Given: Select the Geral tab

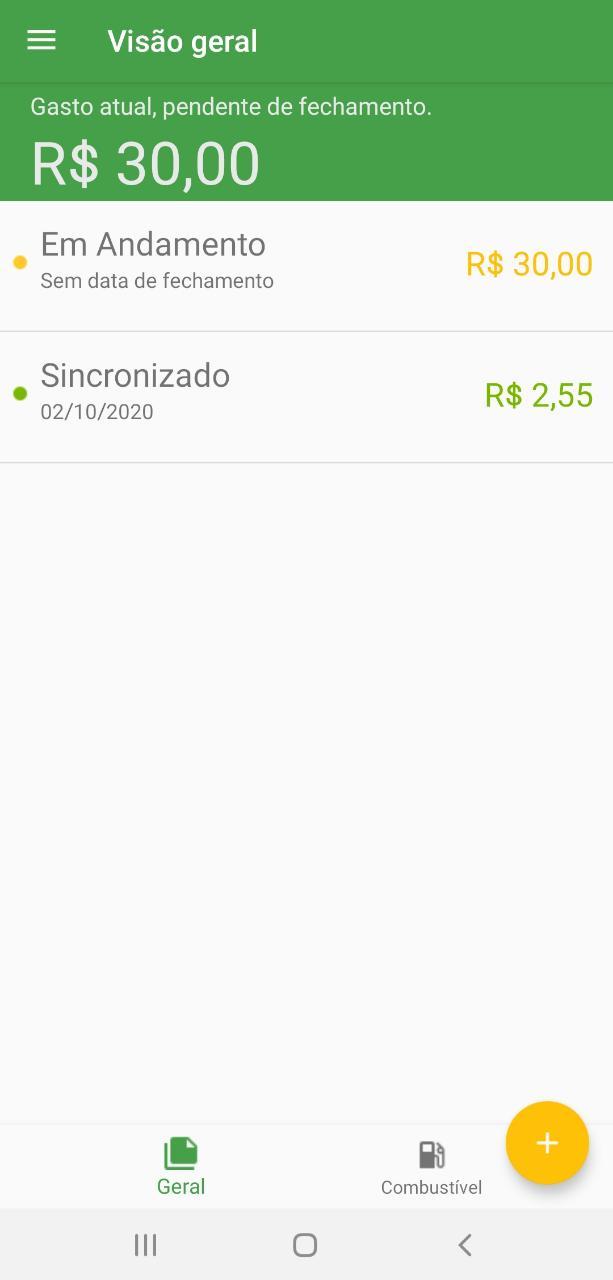Looking at the screenshot, I should [x=181, y=1167].
